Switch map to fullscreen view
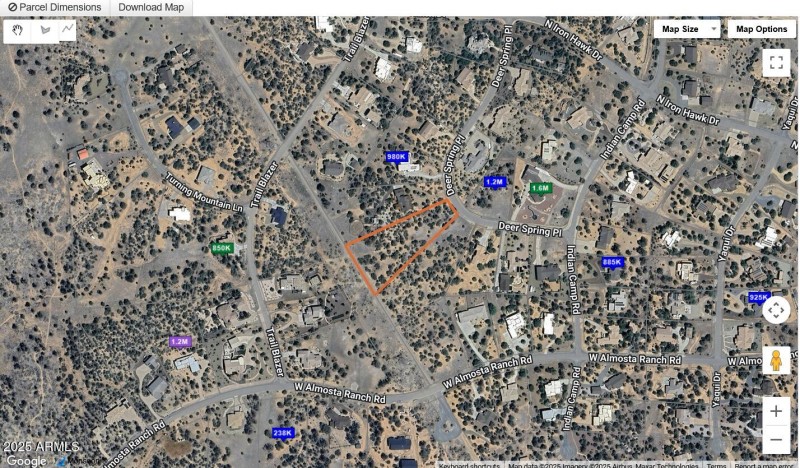The height and width of the screenshot is (468, 800). tap(776, 63)
